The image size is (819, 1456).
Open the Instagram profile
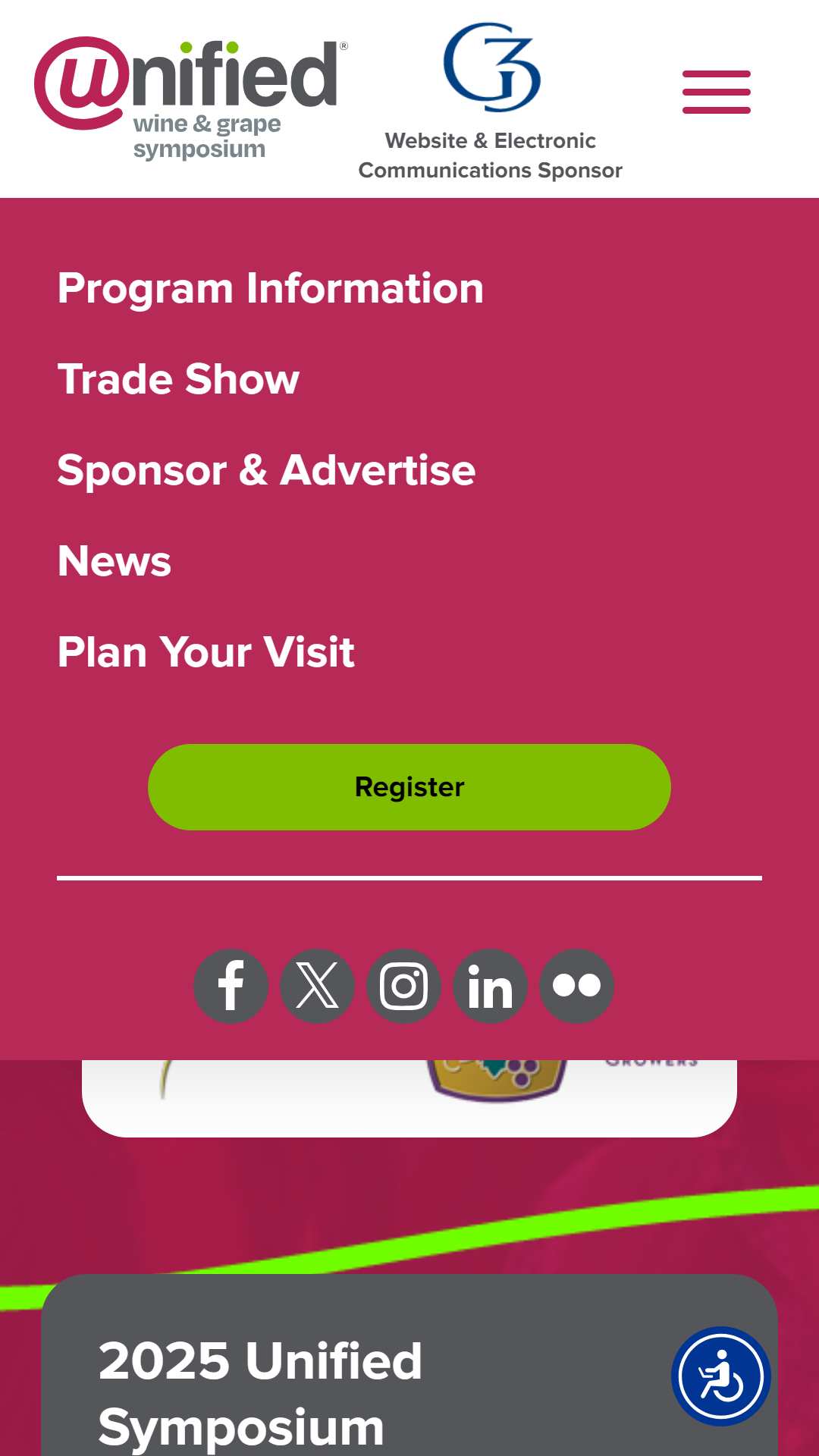(403, 986)
